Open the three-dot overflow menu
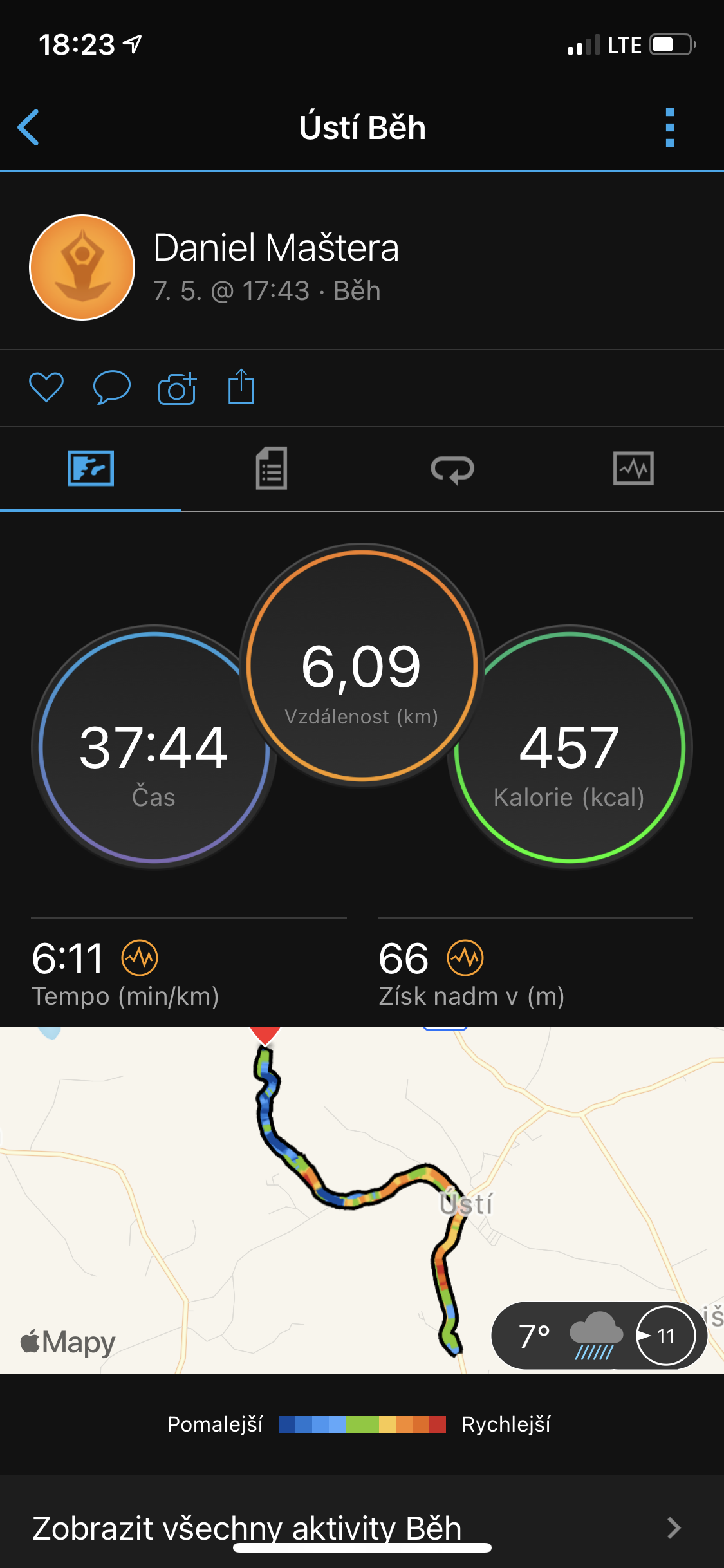Image resolution: width=724 pixels, height=1568 pixels. click(670, 127)
